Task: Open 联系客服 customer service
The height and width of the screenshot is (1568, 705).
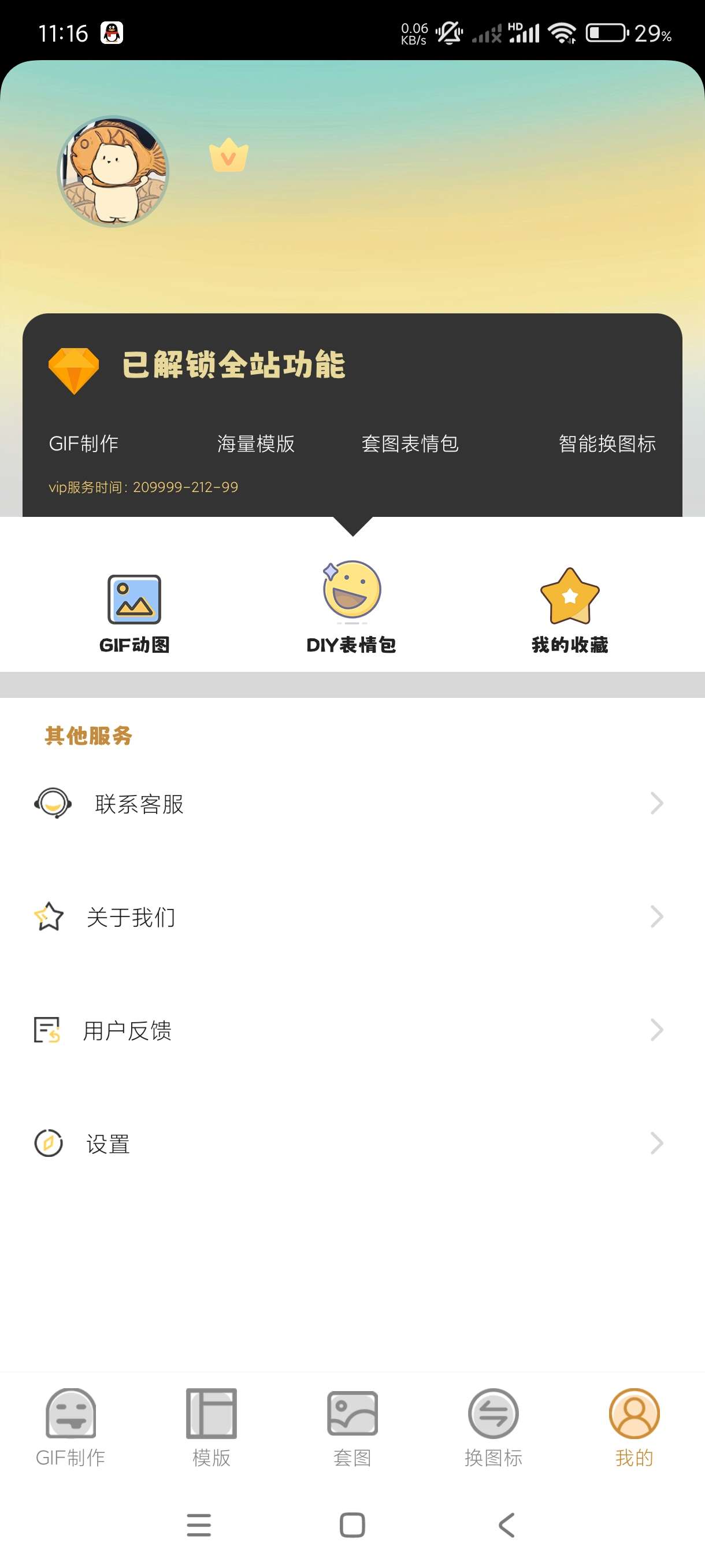Action: 351,804
